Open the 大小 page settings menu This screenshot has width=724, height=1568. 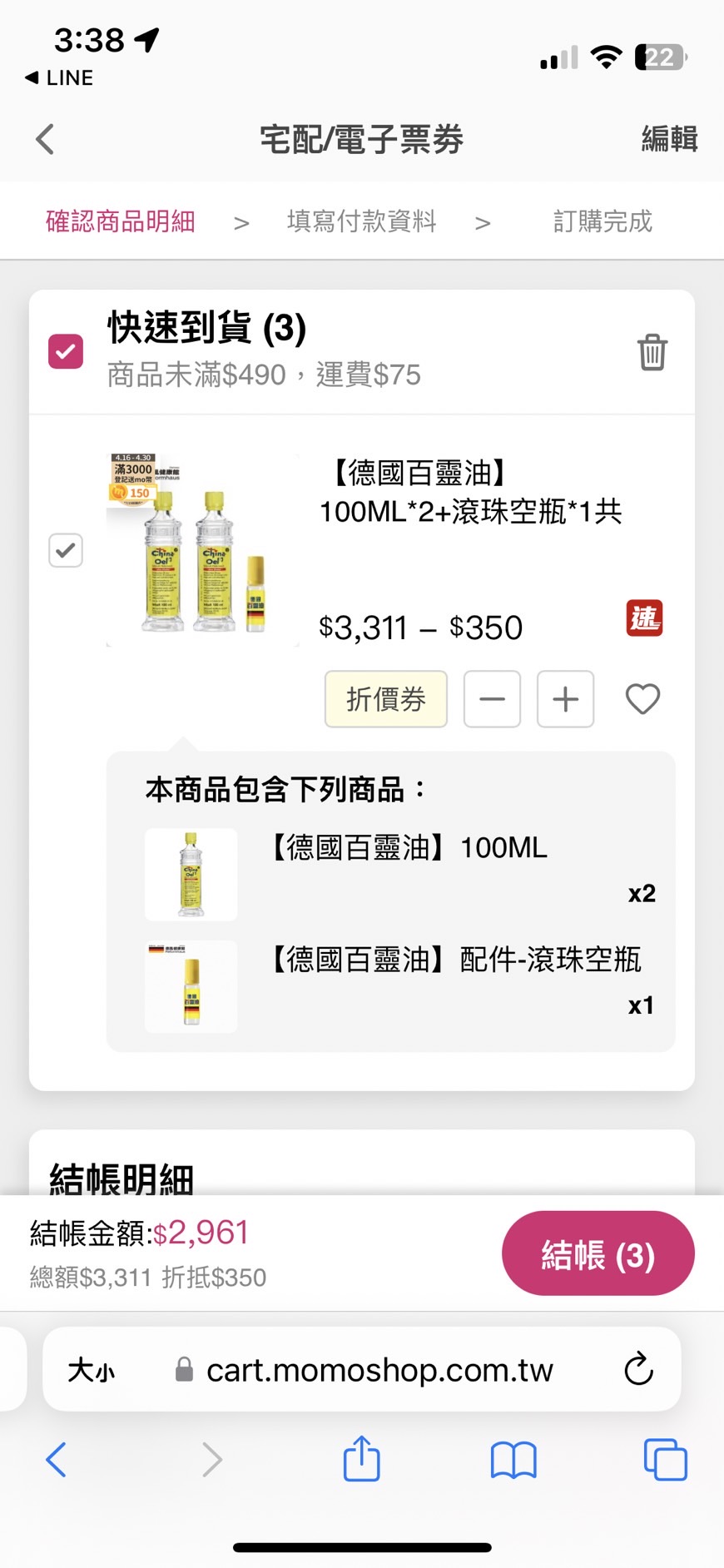tap(91, 1370)
